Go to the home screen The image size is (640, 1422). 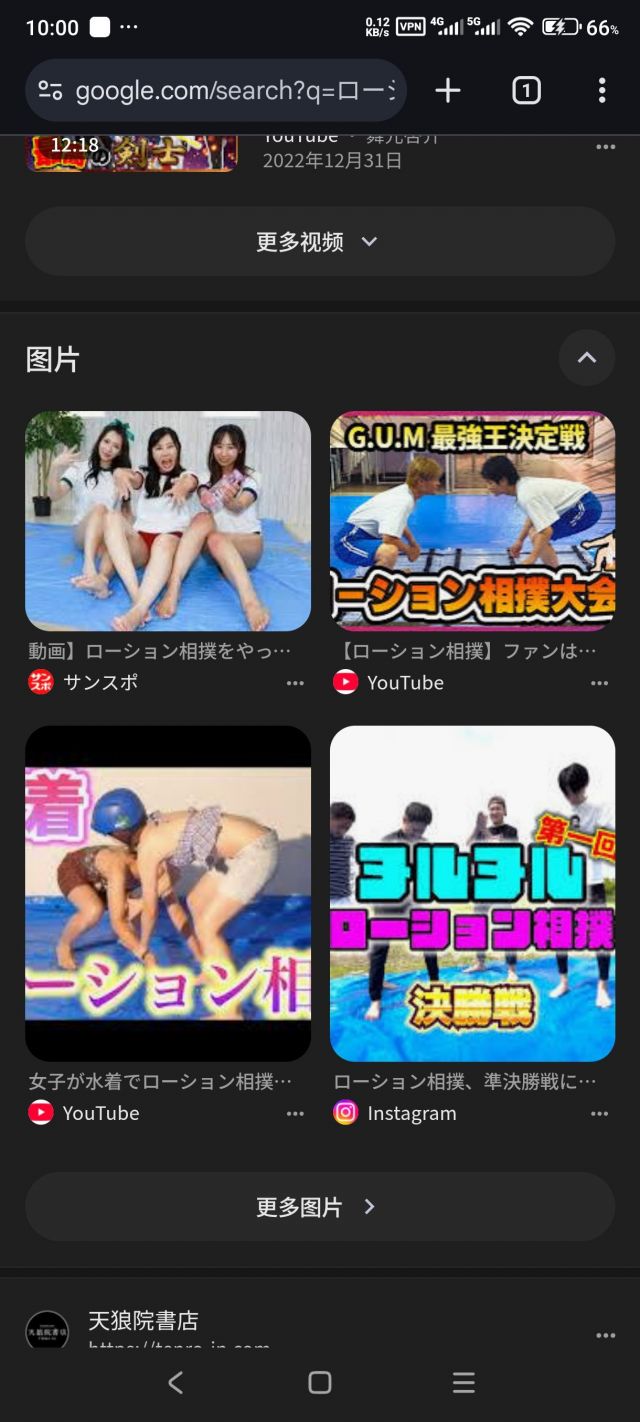point(320,1383)
